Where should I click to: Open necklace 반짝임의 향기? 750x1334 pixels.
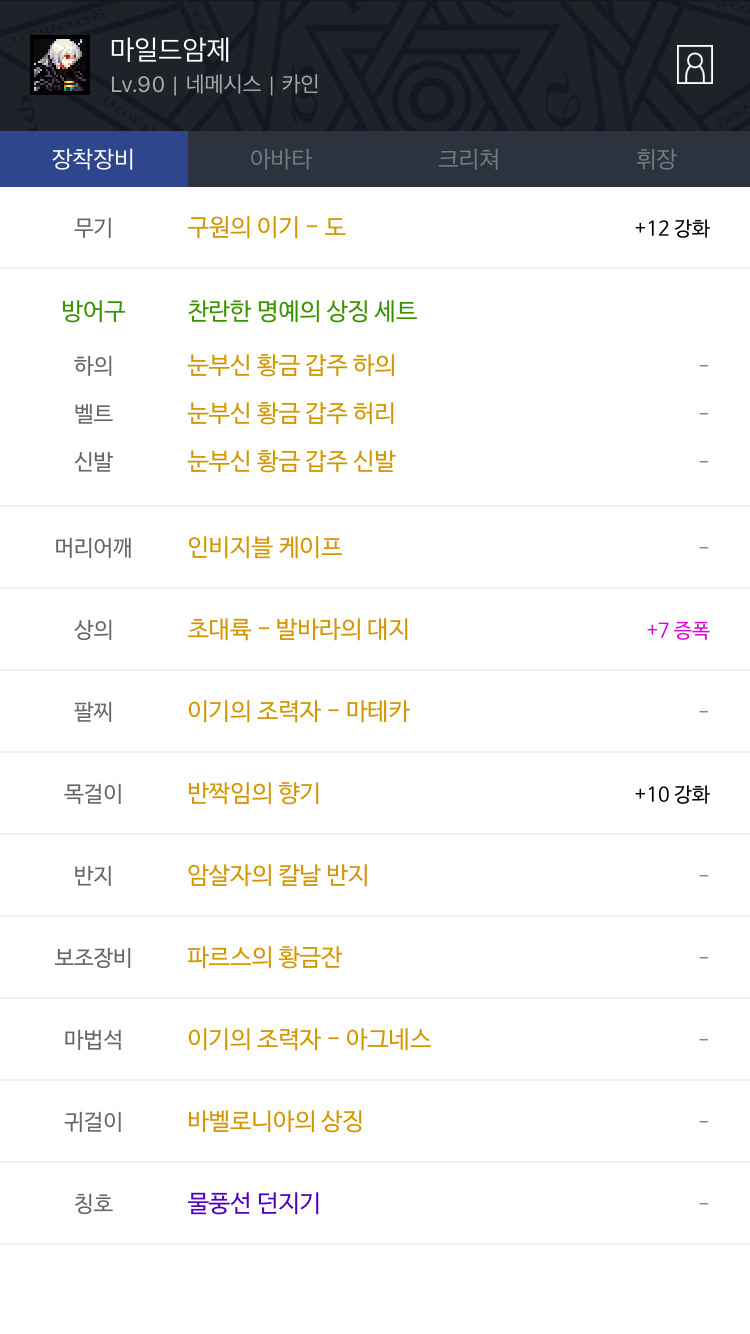tap(254, 793)
